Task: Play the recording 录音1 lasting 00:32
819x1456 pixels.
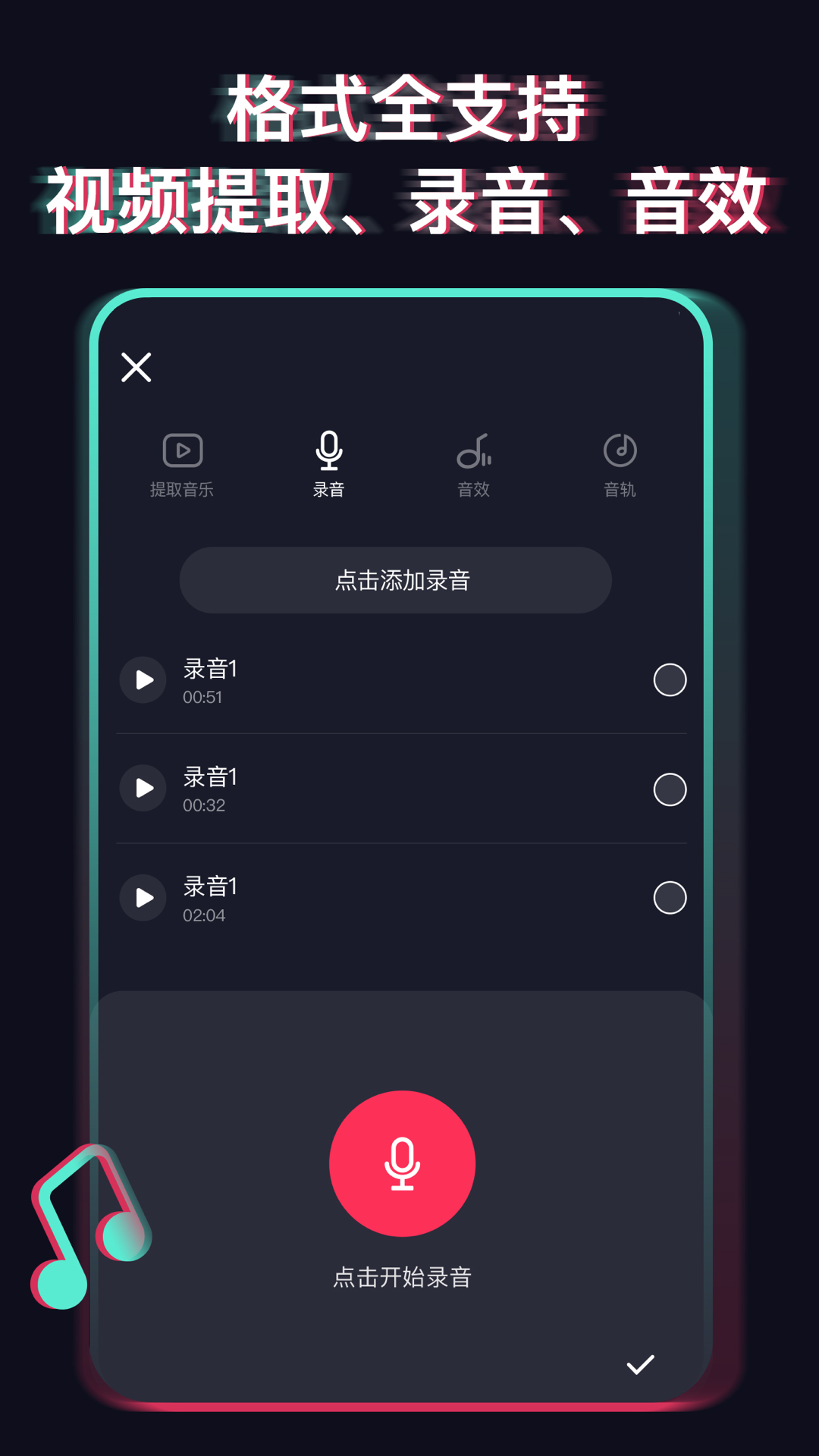Action: tap(143, 789)
